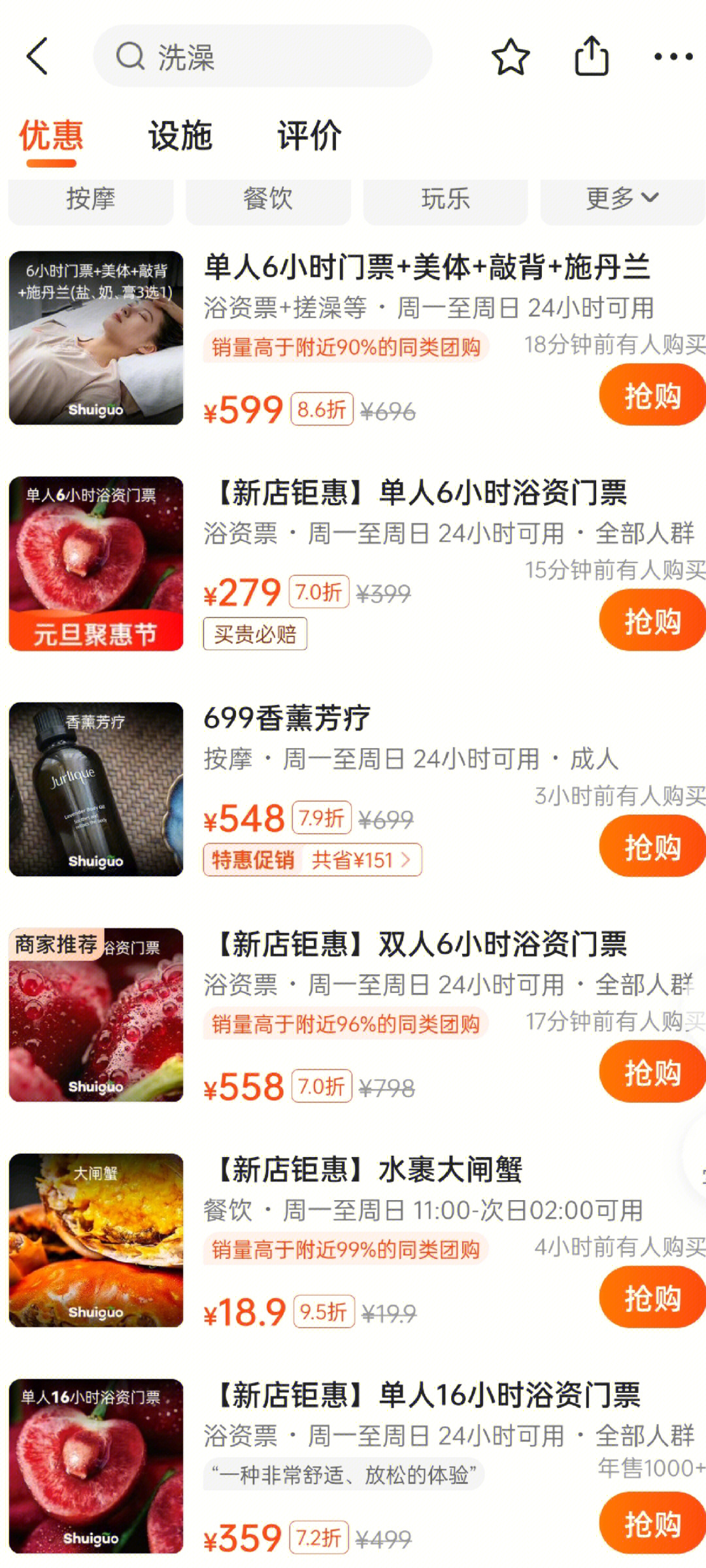
Task: Filter deals by 餐饮
Action: pyautogui.click(x=268, y=199)
